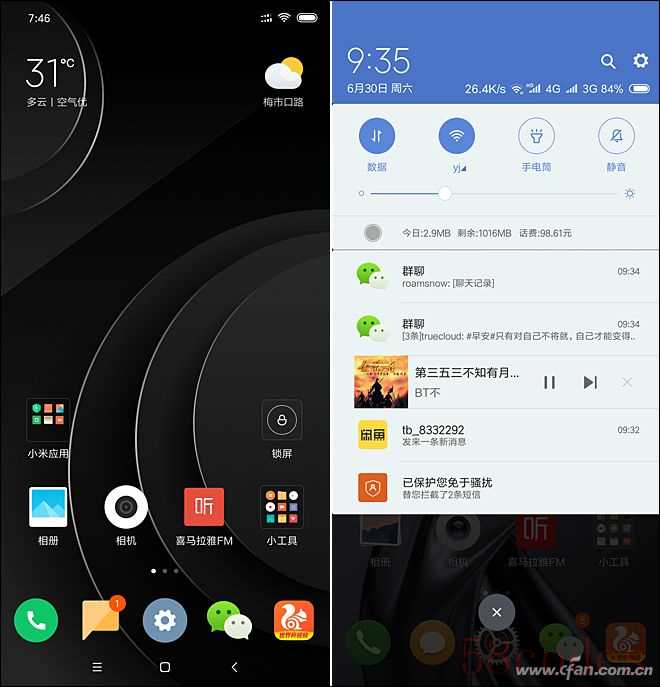Toggle mobile 数据 off
This screenshot has width=660, height=687.
coord(377,136)
